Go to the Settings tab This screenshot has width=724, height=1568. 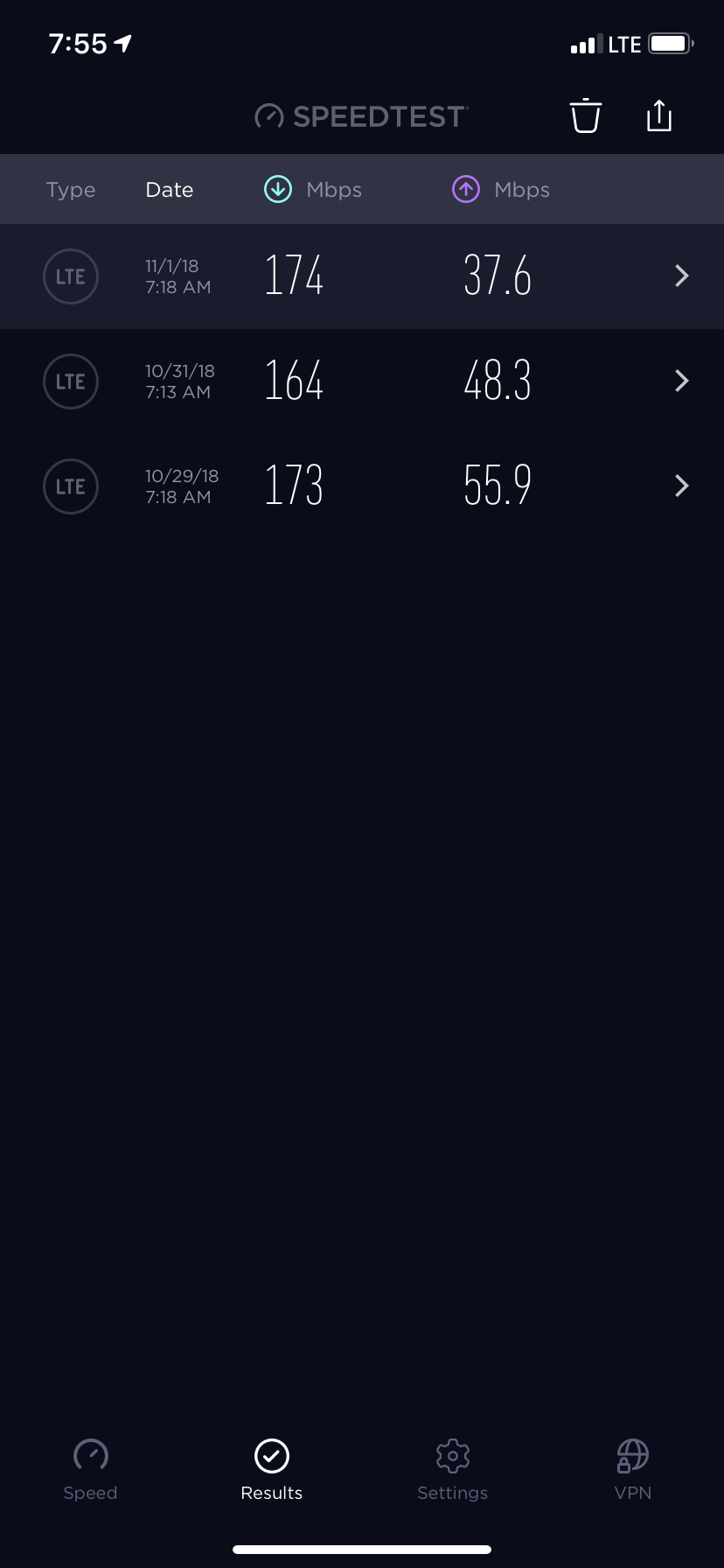(x=453, y=1470)
